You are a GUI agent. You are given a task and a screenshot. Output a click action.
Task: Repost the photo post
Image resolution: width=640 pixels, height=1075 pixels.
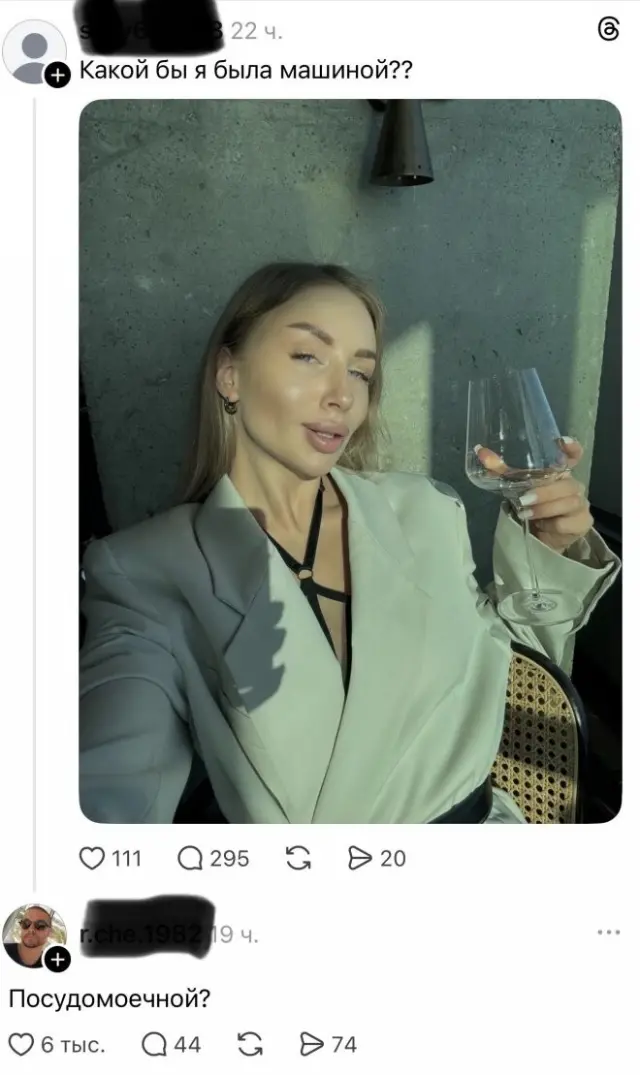pyautogui.click(x=298, y=858)
